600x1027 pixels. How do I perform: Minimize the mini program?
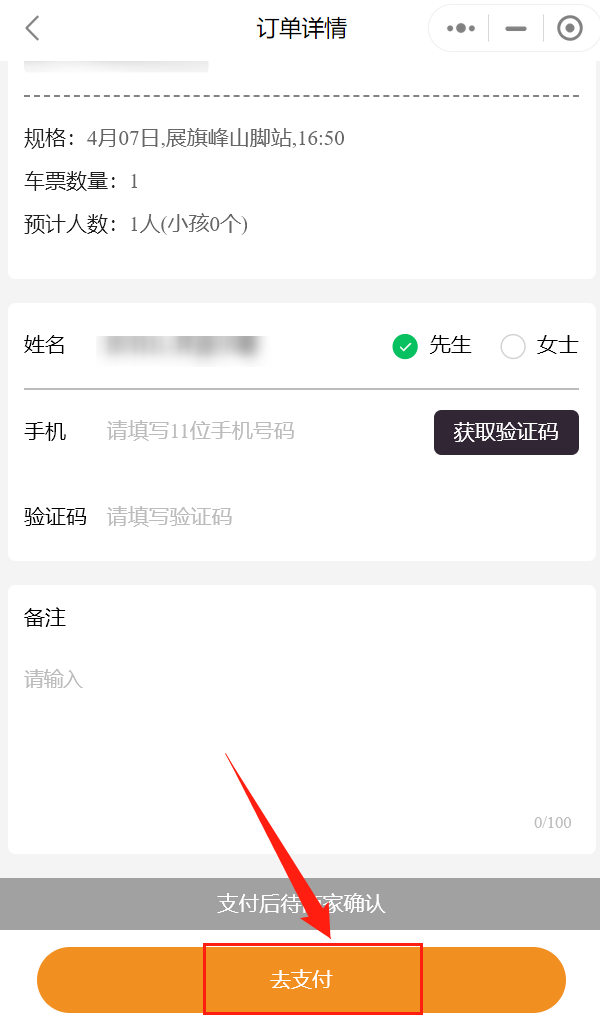point(516,28)
